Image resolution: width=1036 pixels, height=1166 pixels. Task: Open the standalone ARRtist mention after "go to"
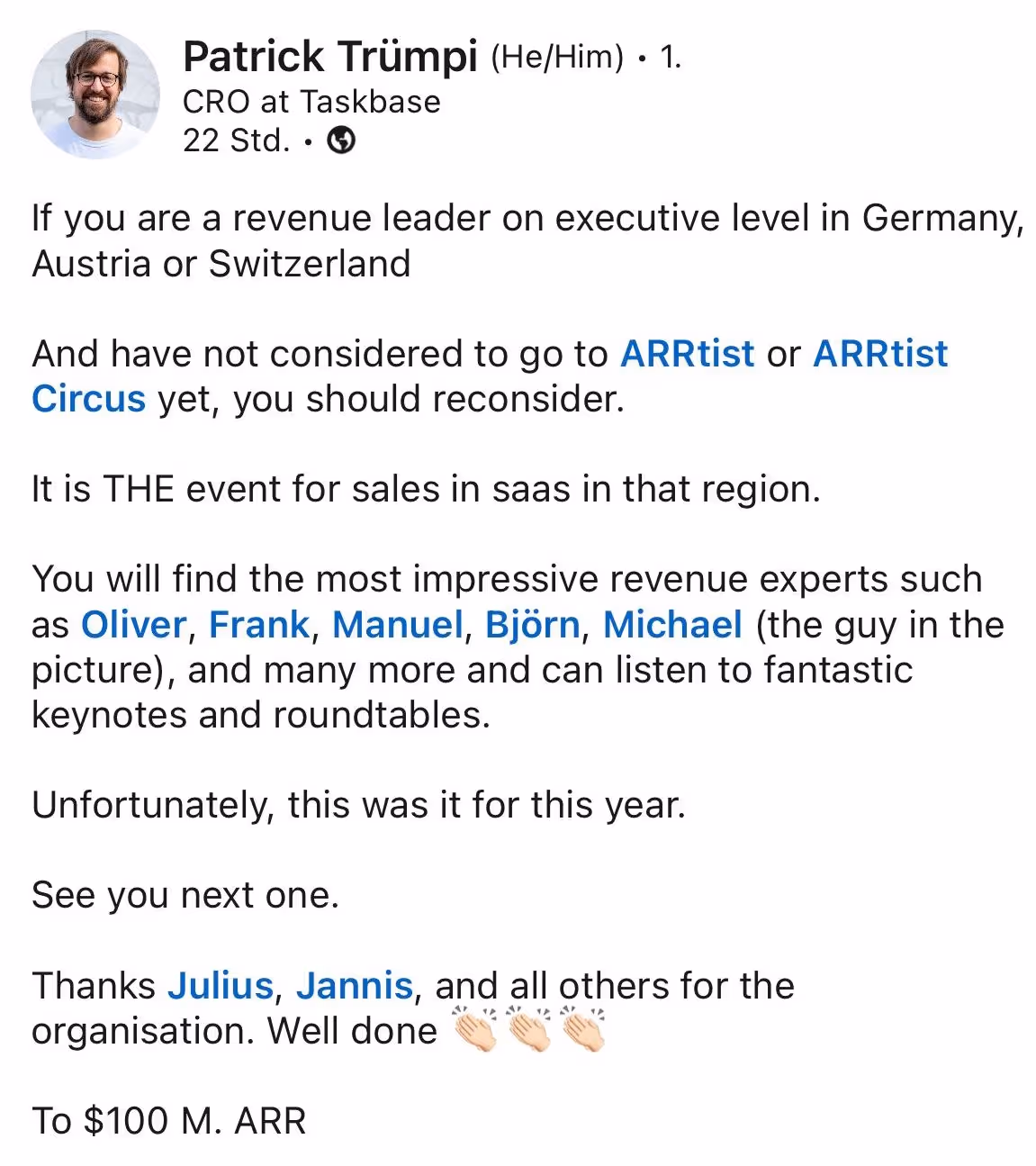(687, 354)
